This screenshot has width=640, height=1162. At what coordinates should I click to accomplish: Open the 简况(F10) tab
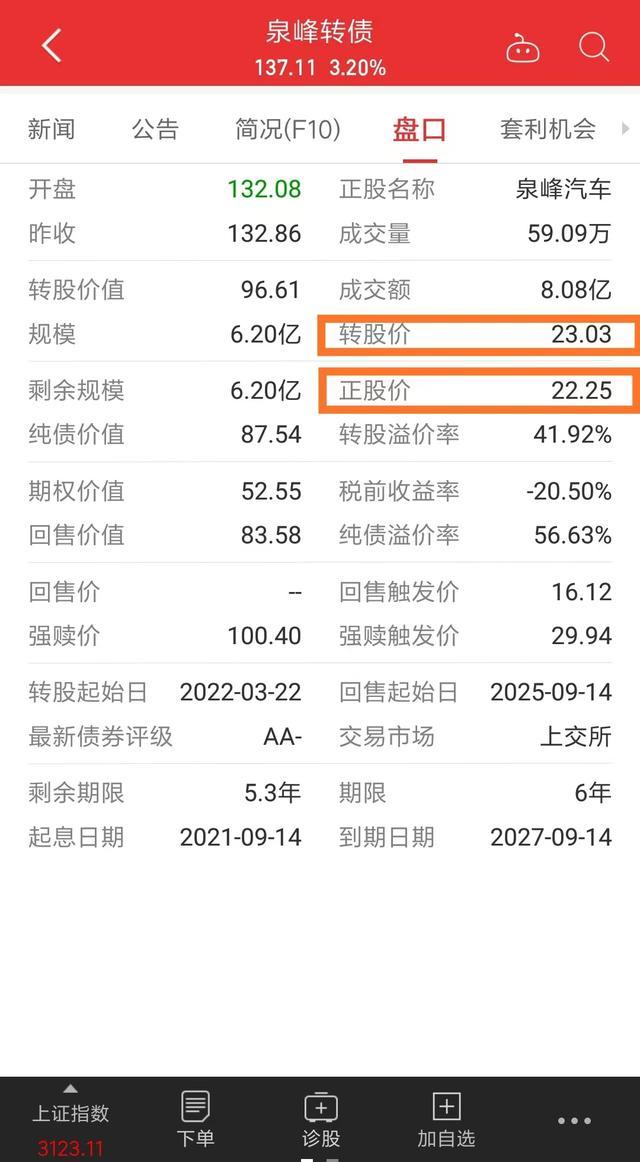point(287,129)
